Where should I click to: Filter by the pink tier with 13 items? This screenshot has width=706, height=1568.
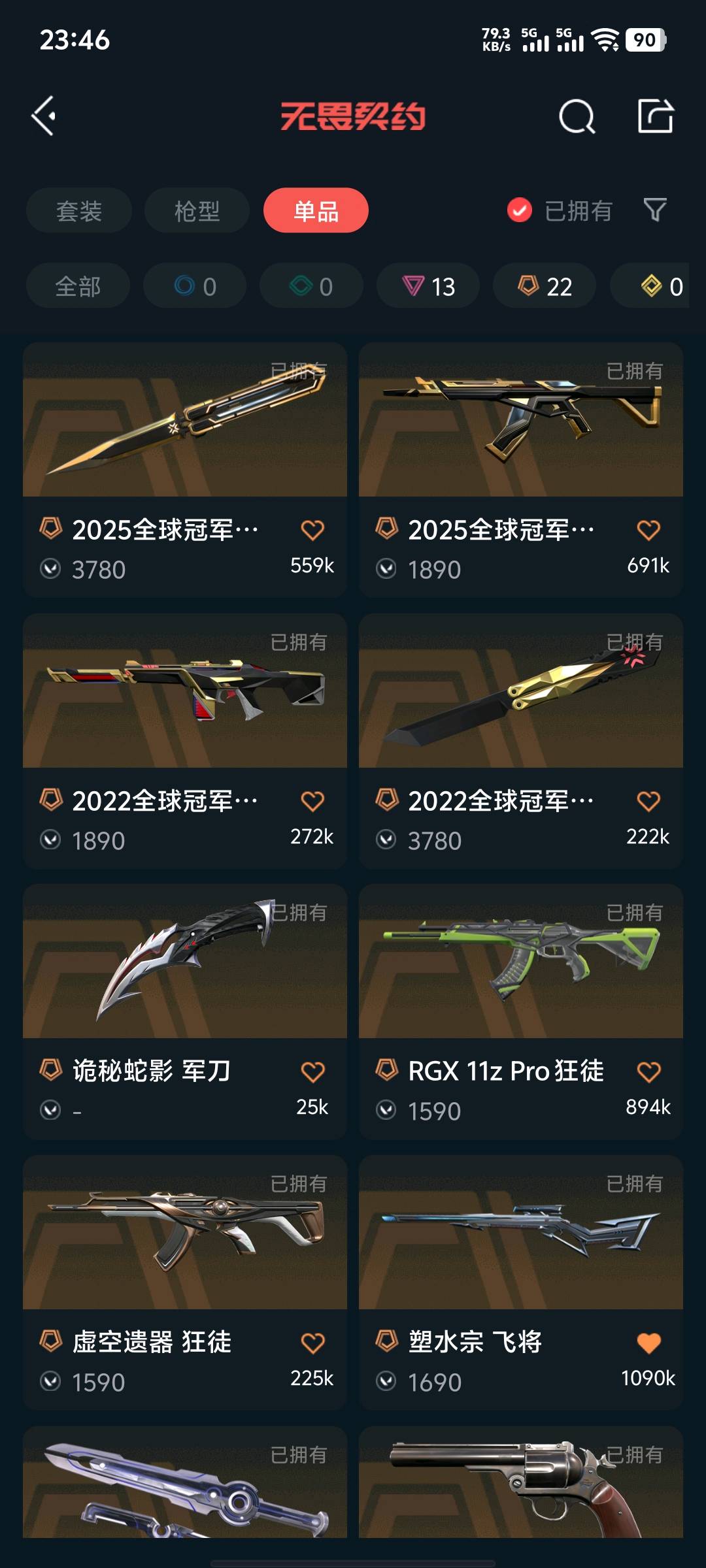tap(428, 286)
